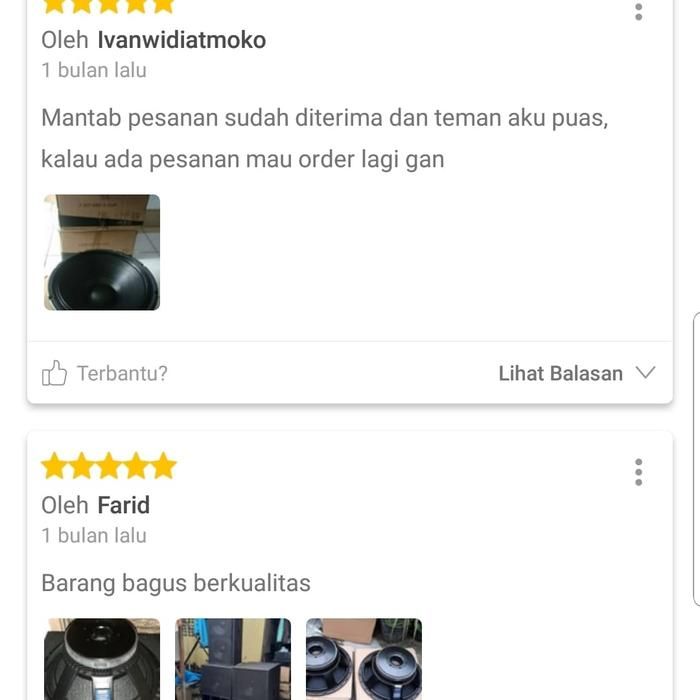View the second photo in Farid's review
Image resolution: width=700 pixels, height=700 pixels.
(233, 658)
